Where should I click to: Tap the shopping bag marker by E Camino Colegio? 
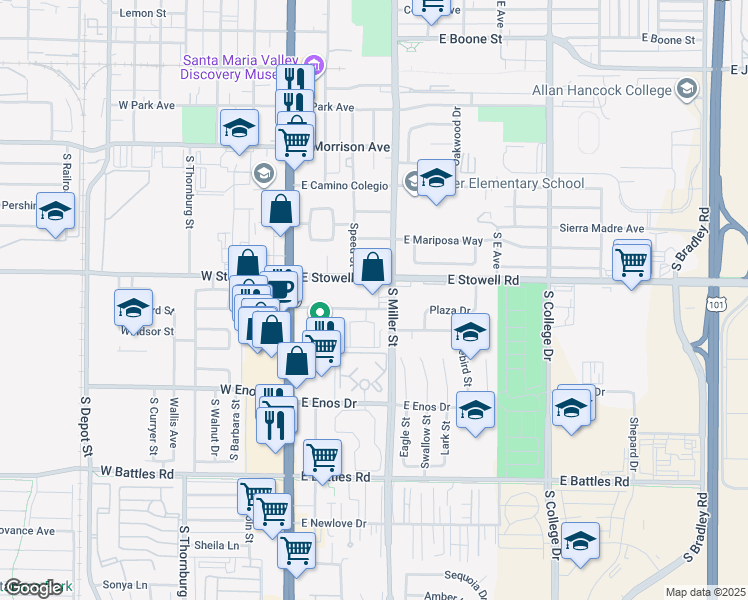point(281,209)
